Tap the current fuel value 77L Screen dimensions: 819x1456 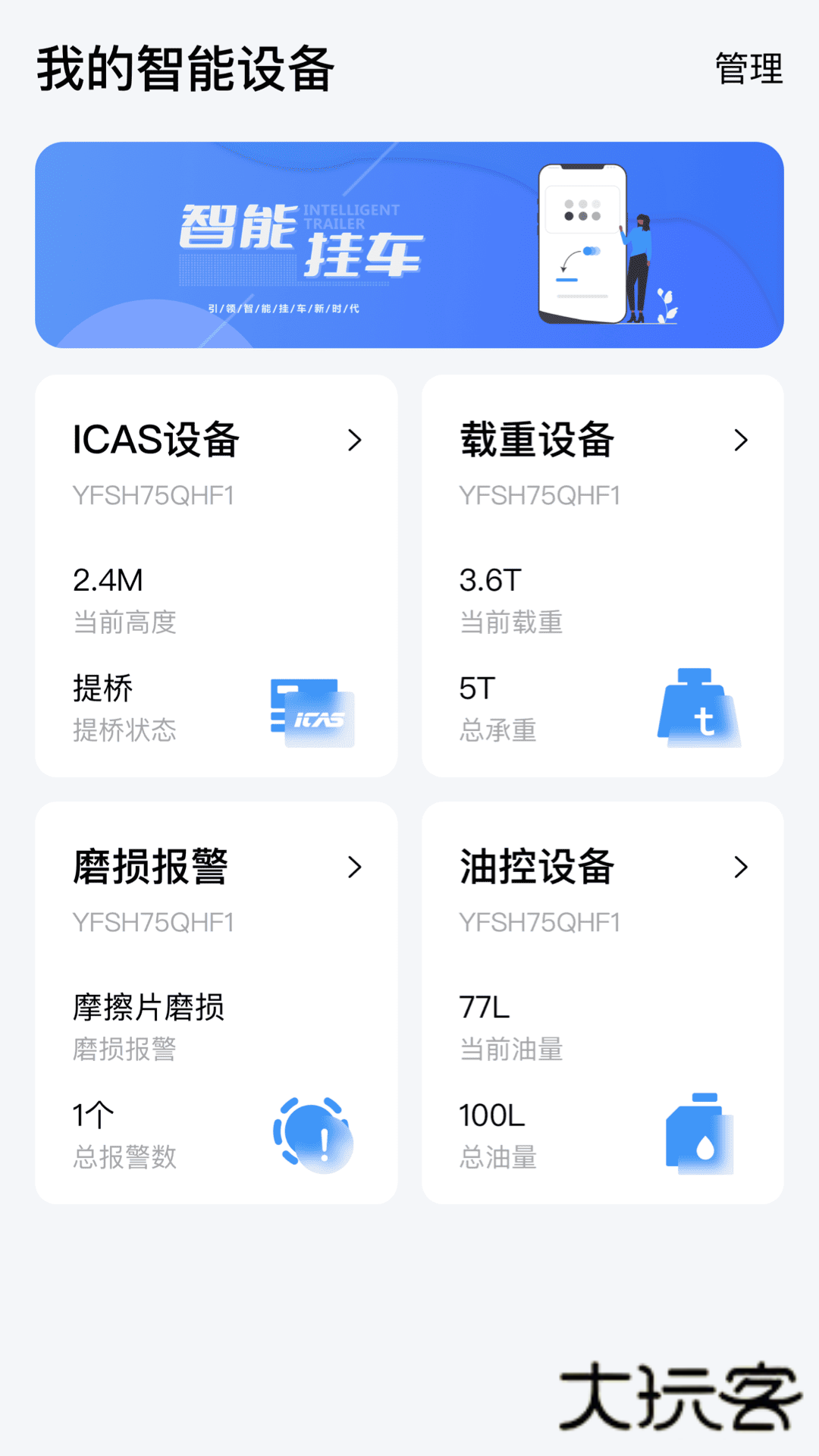484,1007
